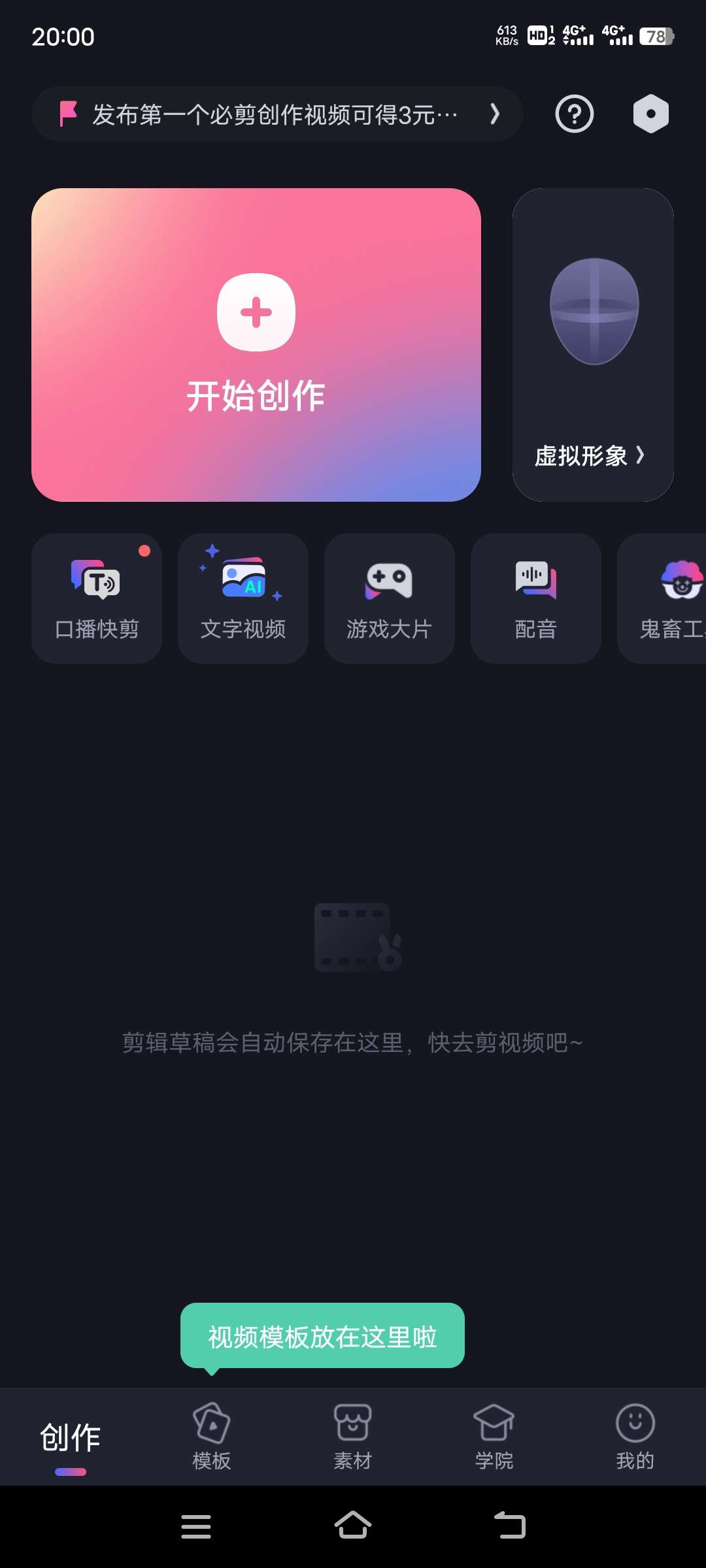Go back using the system back button

click(x=510, y=1526)
